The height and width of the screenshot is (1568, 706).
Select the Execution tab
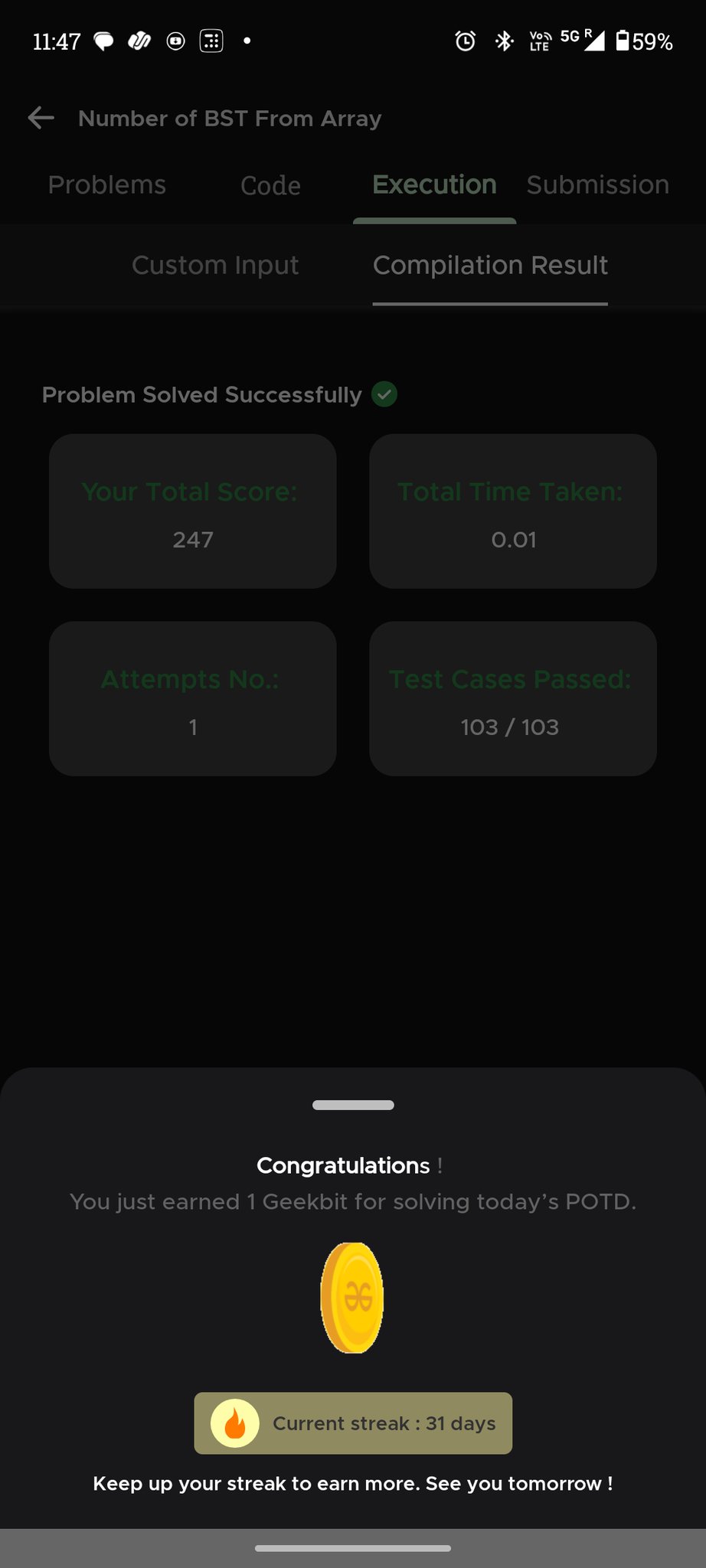click(x=434, y=185)
